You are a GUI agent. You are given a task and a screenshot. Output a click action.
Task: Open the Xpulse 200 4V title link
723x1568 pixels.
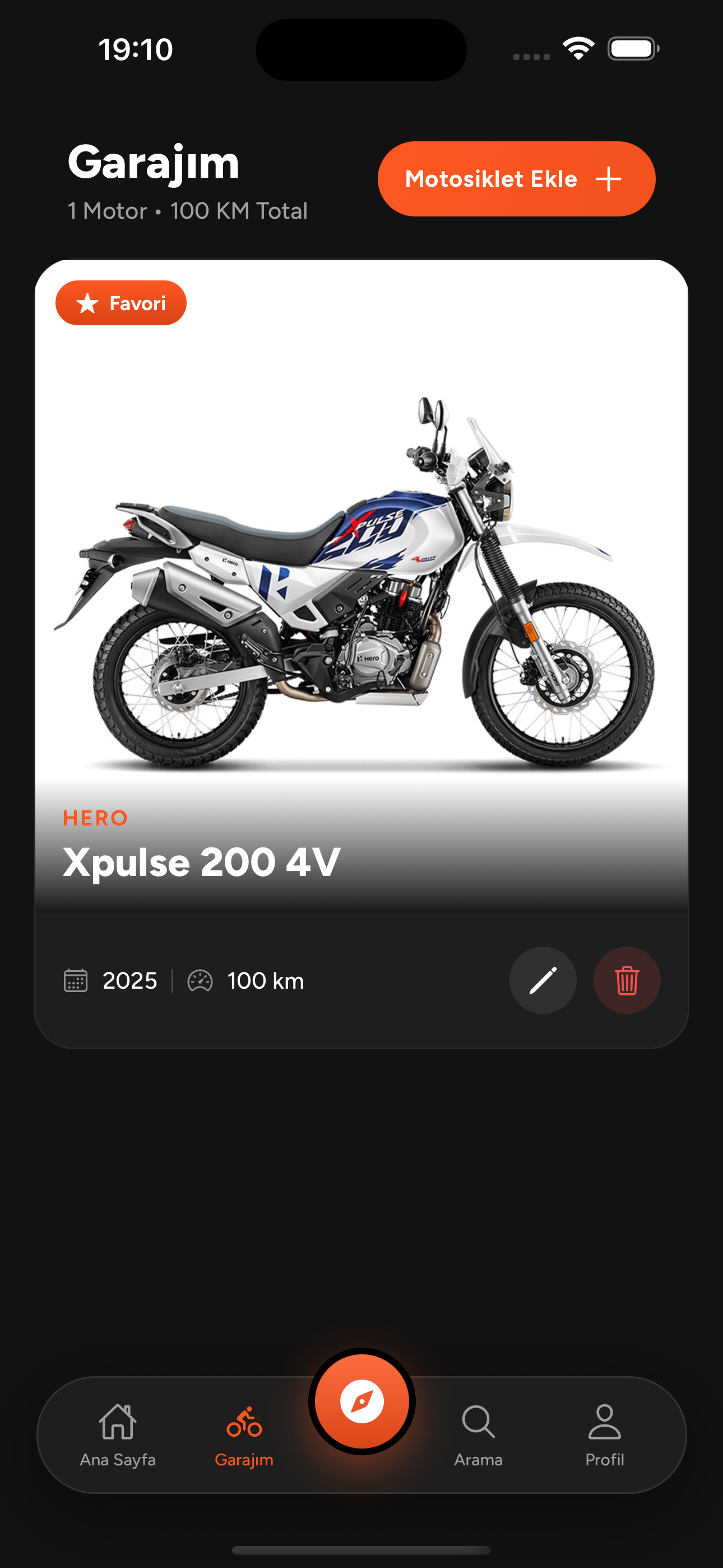202,861
